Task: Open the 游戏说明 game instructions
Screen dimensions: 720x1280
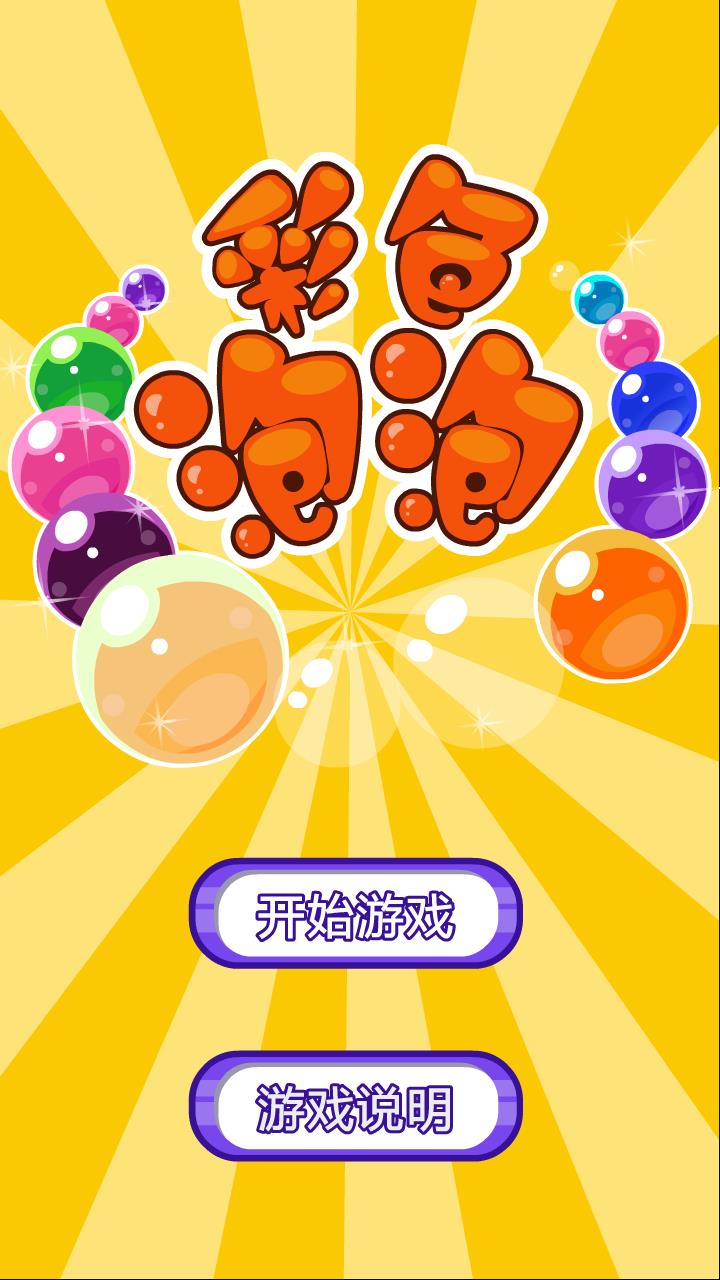Action: click(x=356, y=1106)
